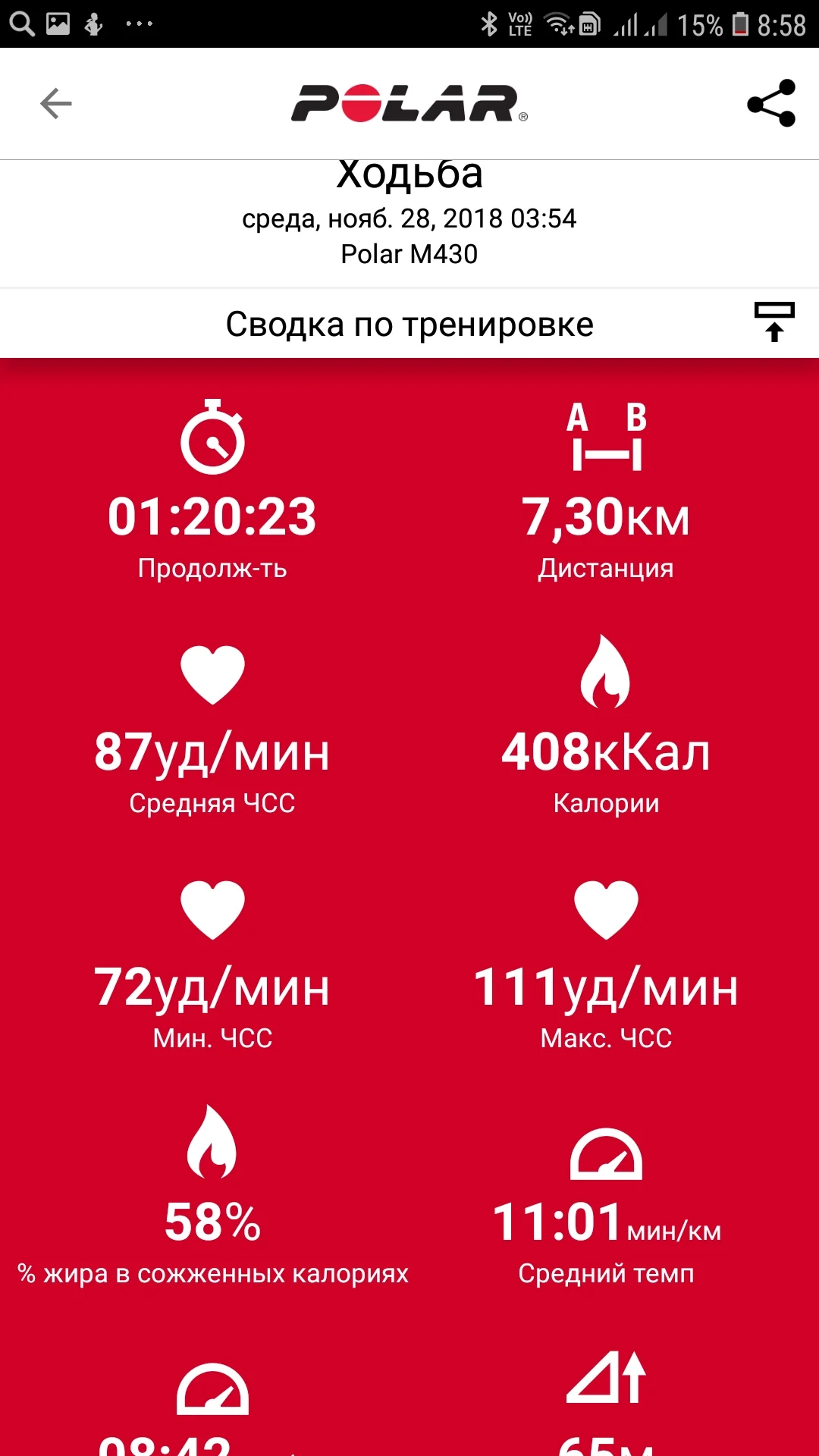Share this walking workout
This screenshot has height=1456, width=819.
pos(771,103)
